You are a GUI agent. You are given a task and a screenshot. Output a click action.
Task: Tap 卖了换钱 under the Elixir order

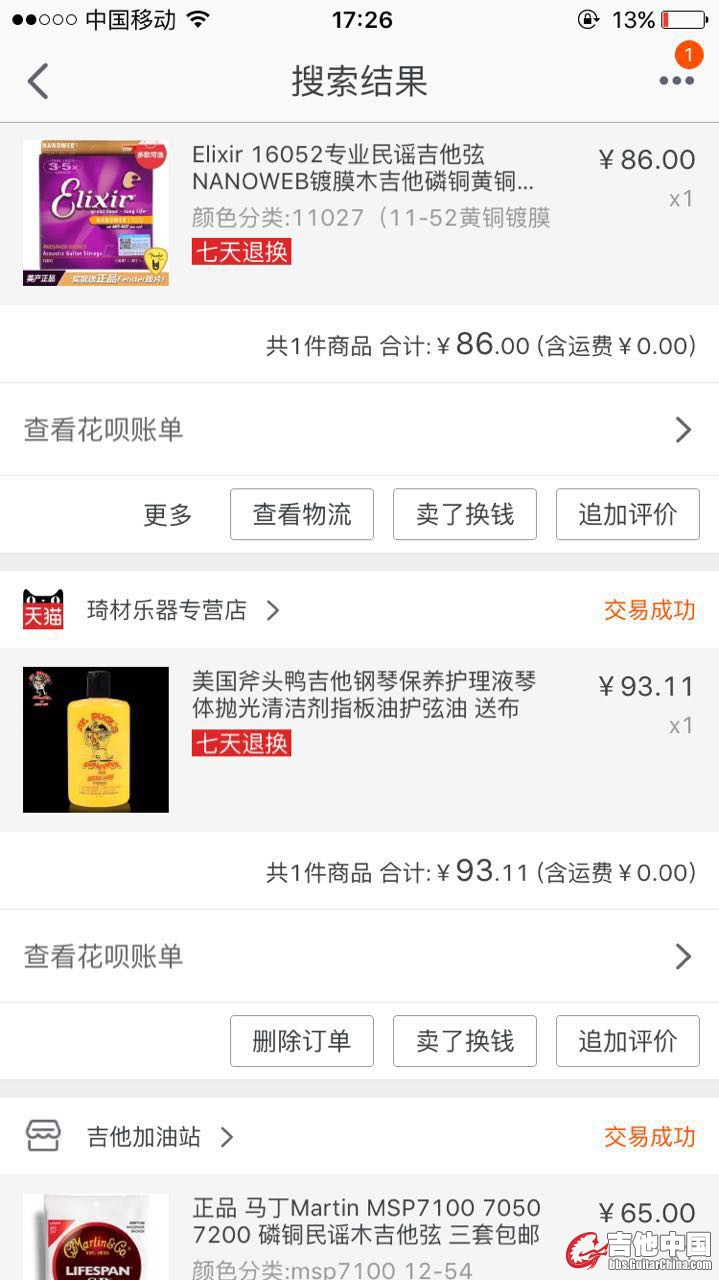[465, 515]
